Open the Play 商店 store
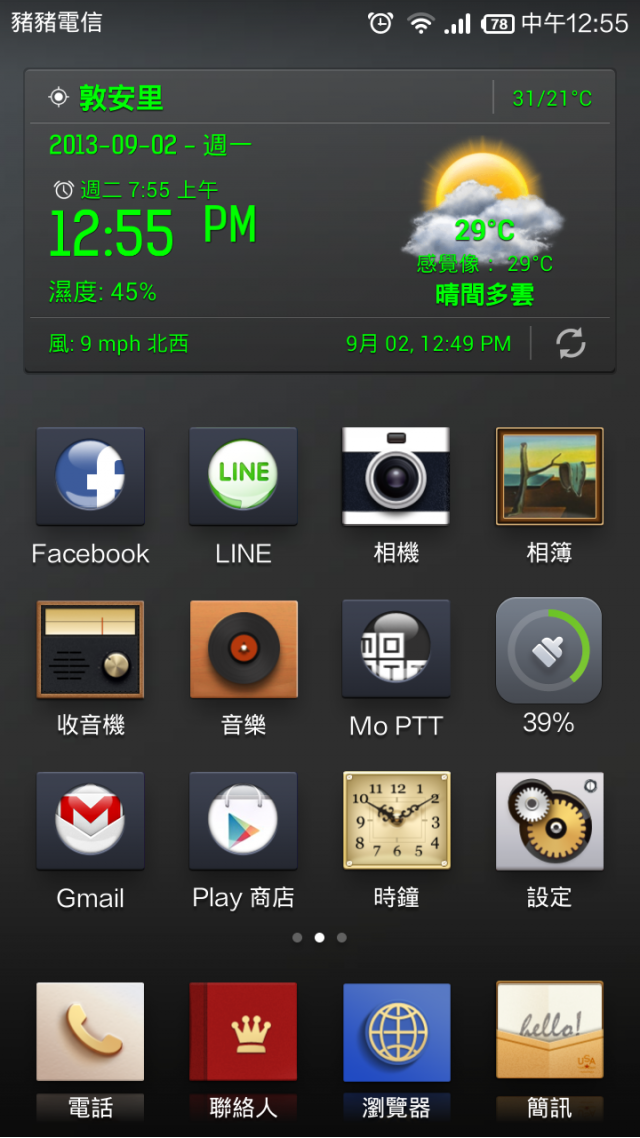This screenshot has height=1138, width=640. tap(243, 821)
